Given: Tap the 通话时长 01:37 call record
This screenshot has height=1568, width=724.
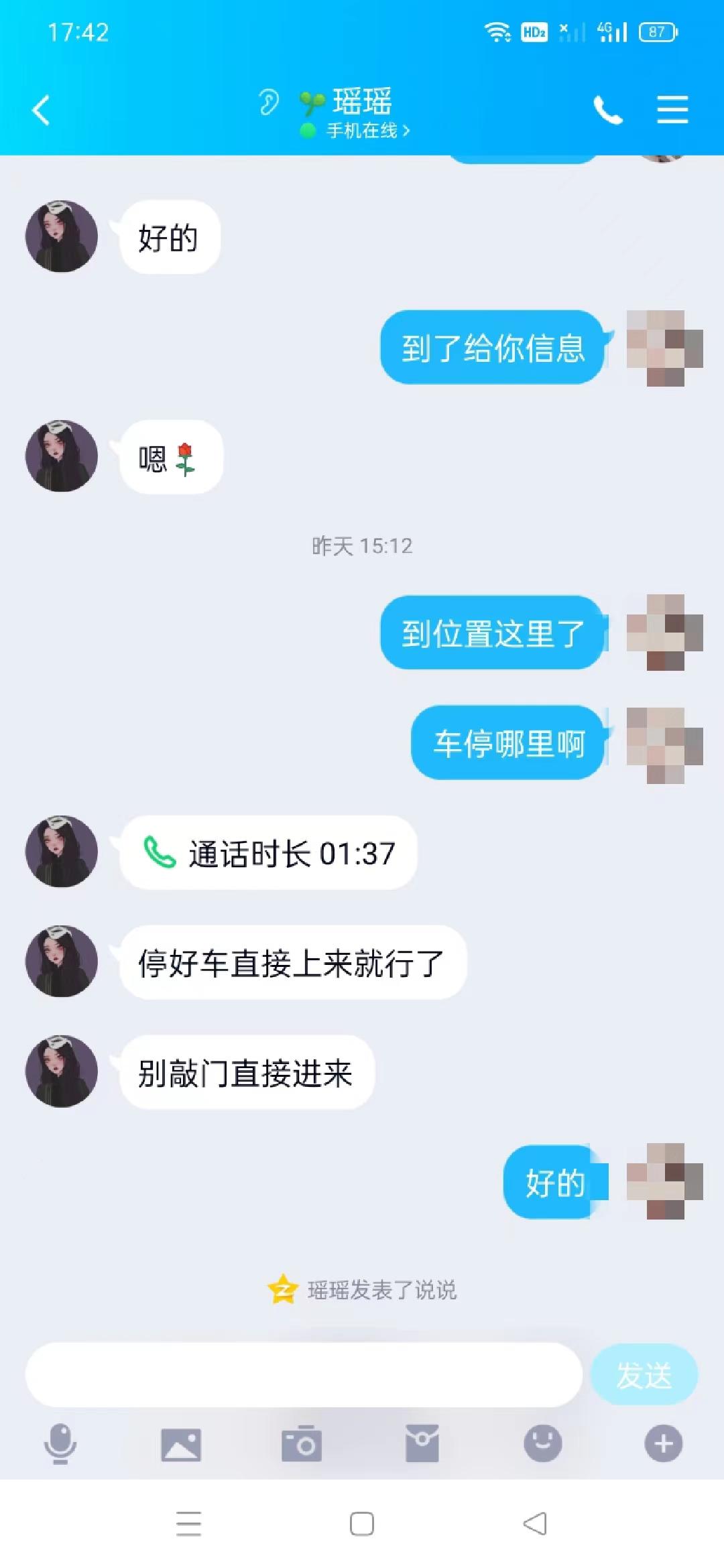Looking at the screenshot, I should point(268,853).
